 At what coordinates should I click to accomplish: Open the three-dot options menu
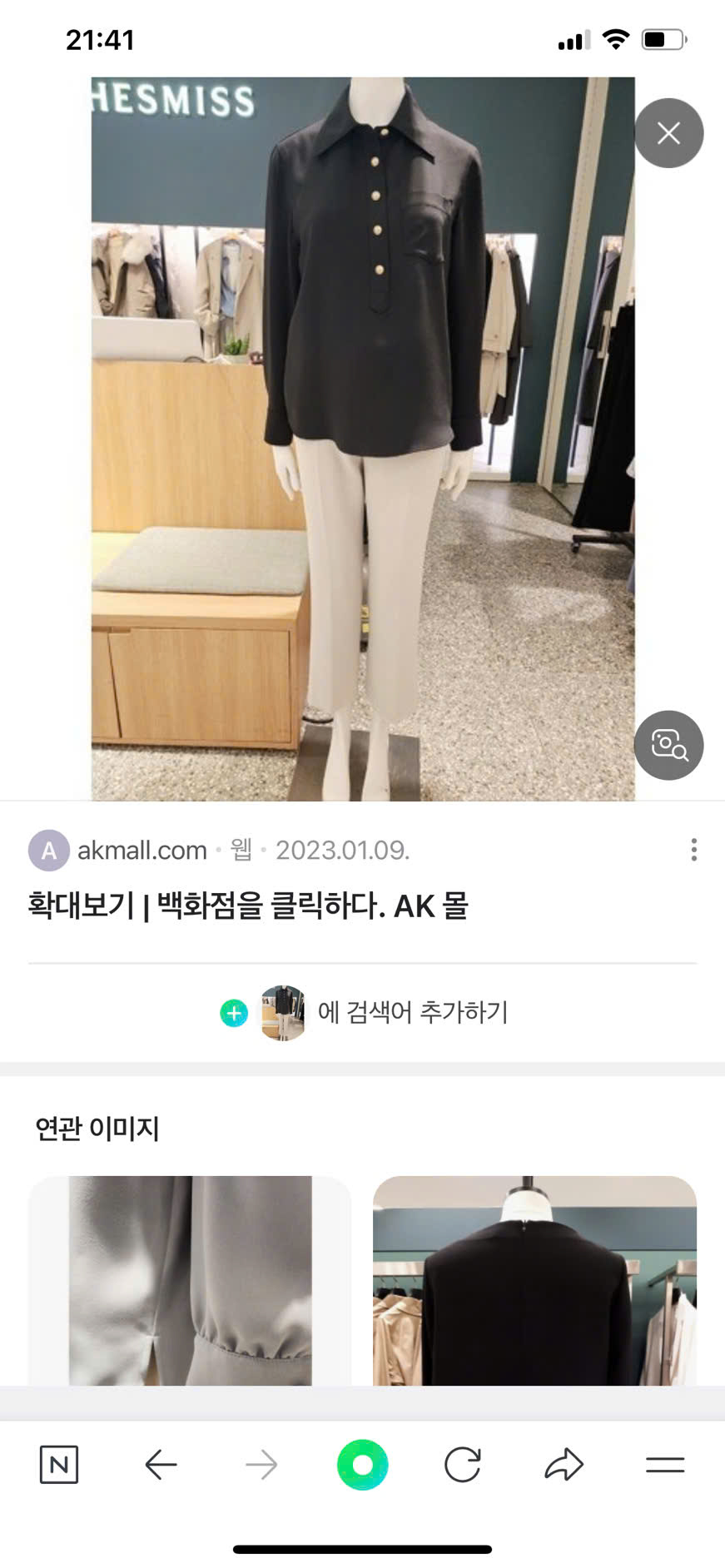click(x=693, y=850)
